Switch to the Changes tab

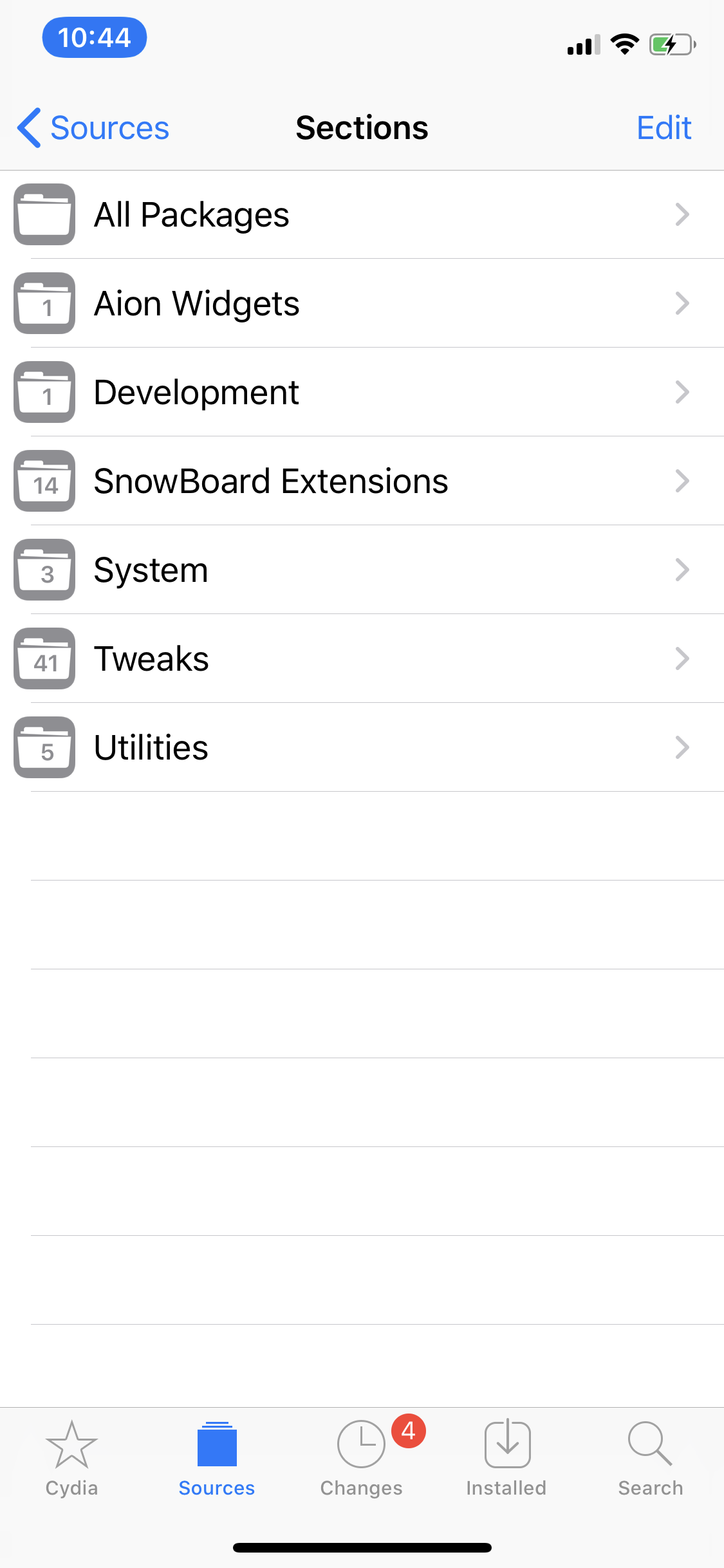[x=362, y=1459]
